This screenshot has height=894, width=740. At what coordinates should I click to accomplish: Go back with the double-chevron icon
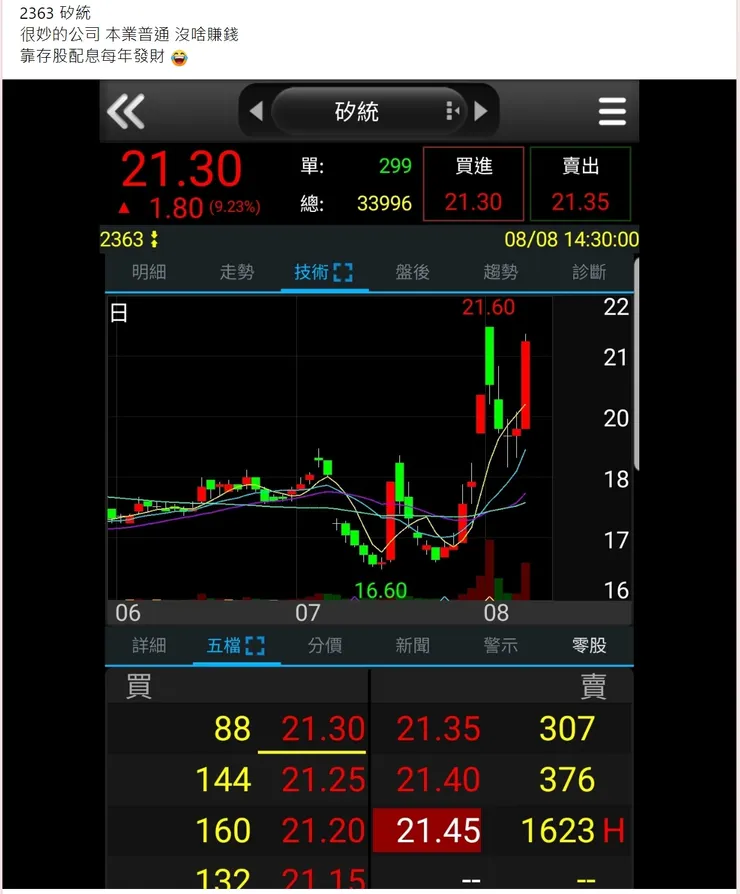point(127,111)
